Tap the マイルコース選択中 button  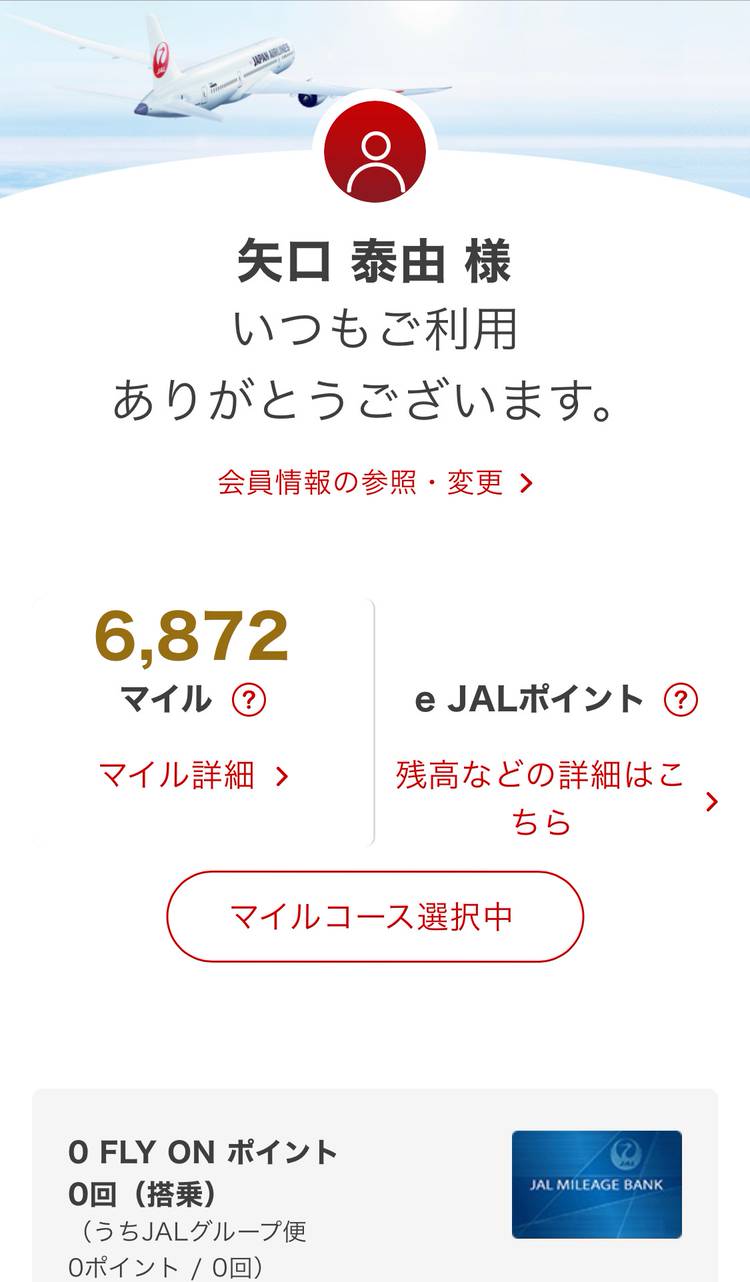(374, 916)
